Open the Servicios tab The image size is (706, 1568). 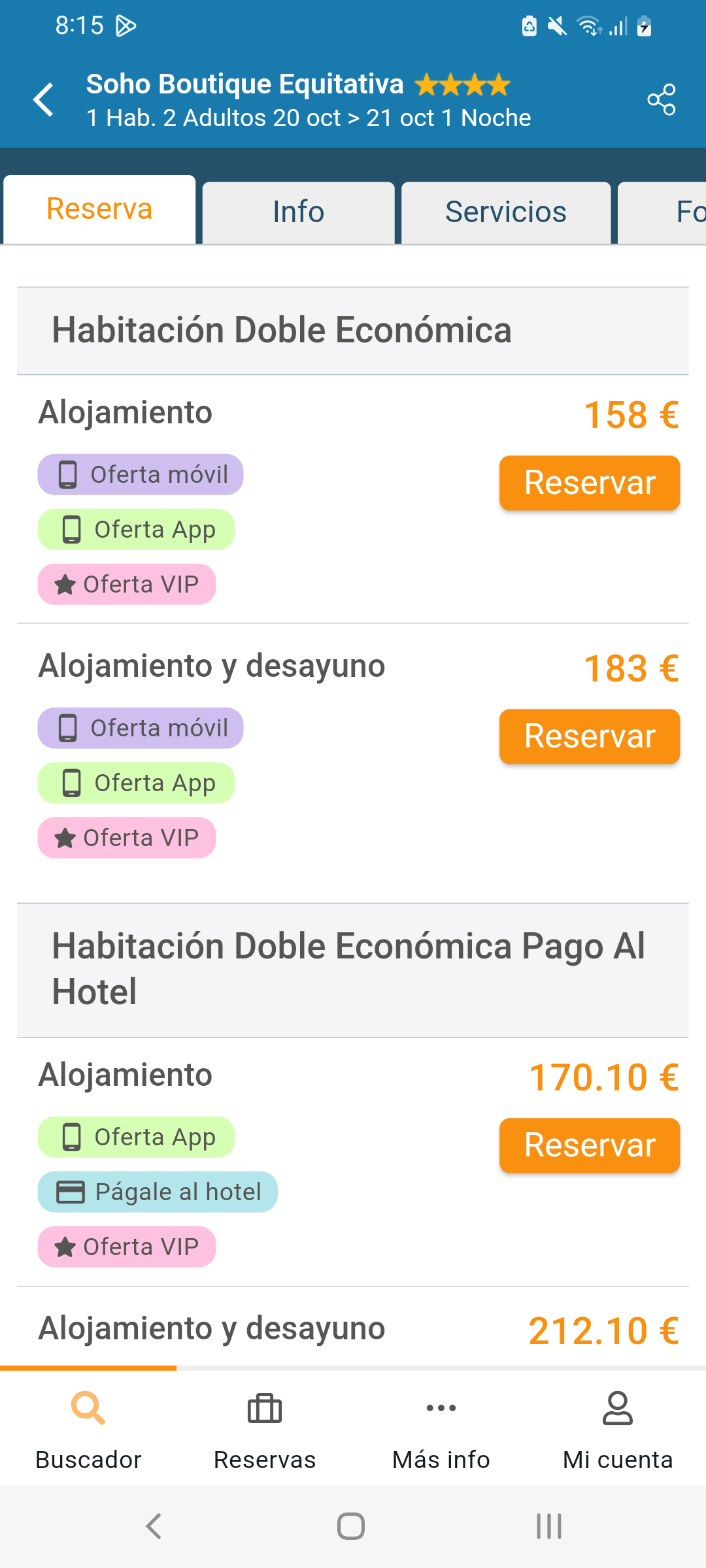pos(505,212)
